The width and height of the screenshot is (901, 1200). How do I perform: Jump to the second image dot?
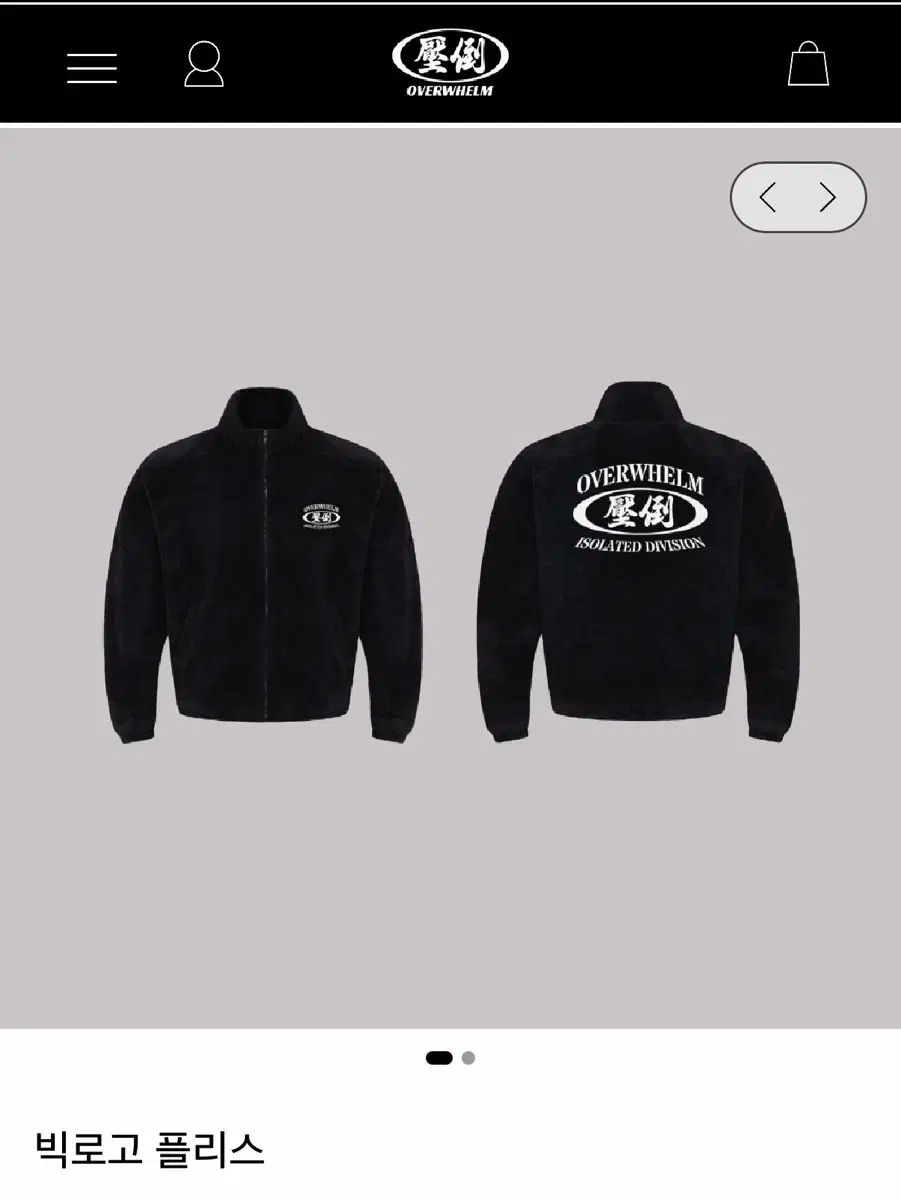(468, 1058)
